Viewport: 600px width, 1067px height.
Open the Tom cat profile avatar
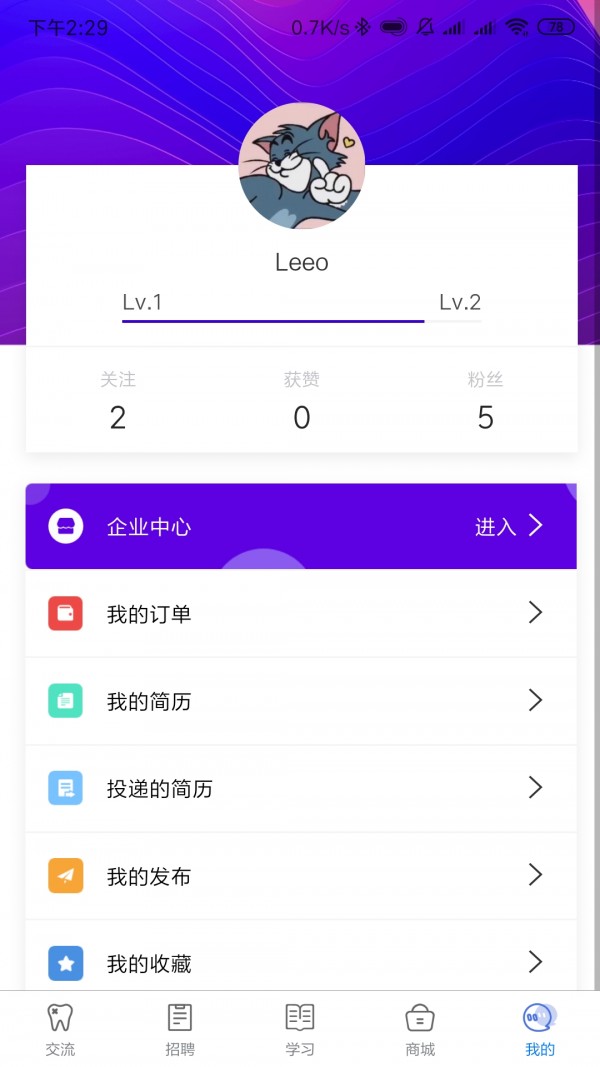coord(301,166)
